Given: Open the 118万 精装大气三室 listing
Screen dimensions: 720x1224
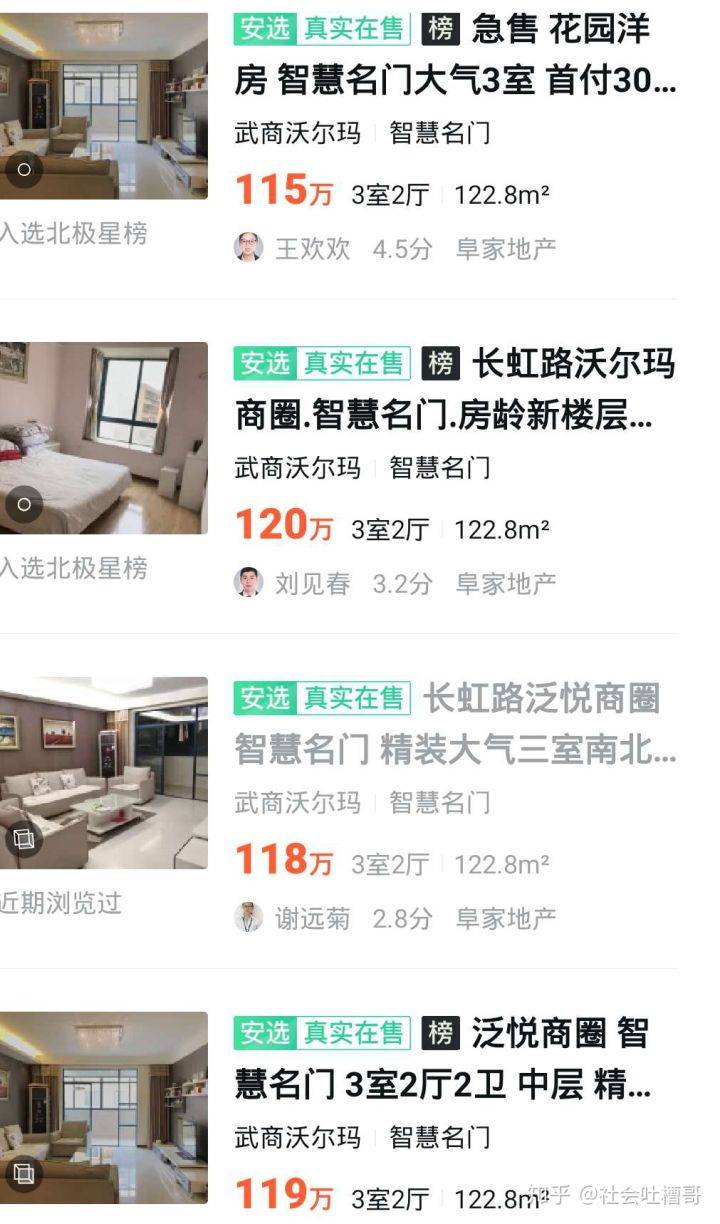Looking at the screenshot, I should pos(340,801).
